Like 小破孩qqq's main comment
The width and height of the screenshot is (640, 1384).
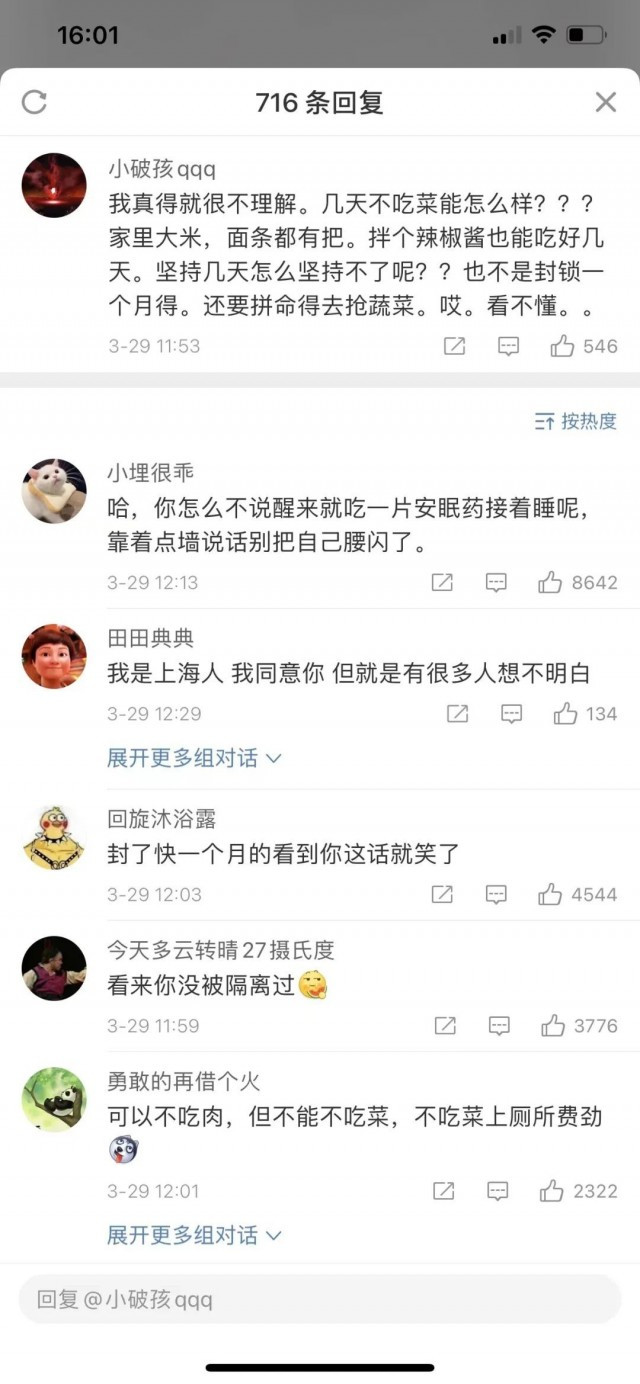(563, 346)
